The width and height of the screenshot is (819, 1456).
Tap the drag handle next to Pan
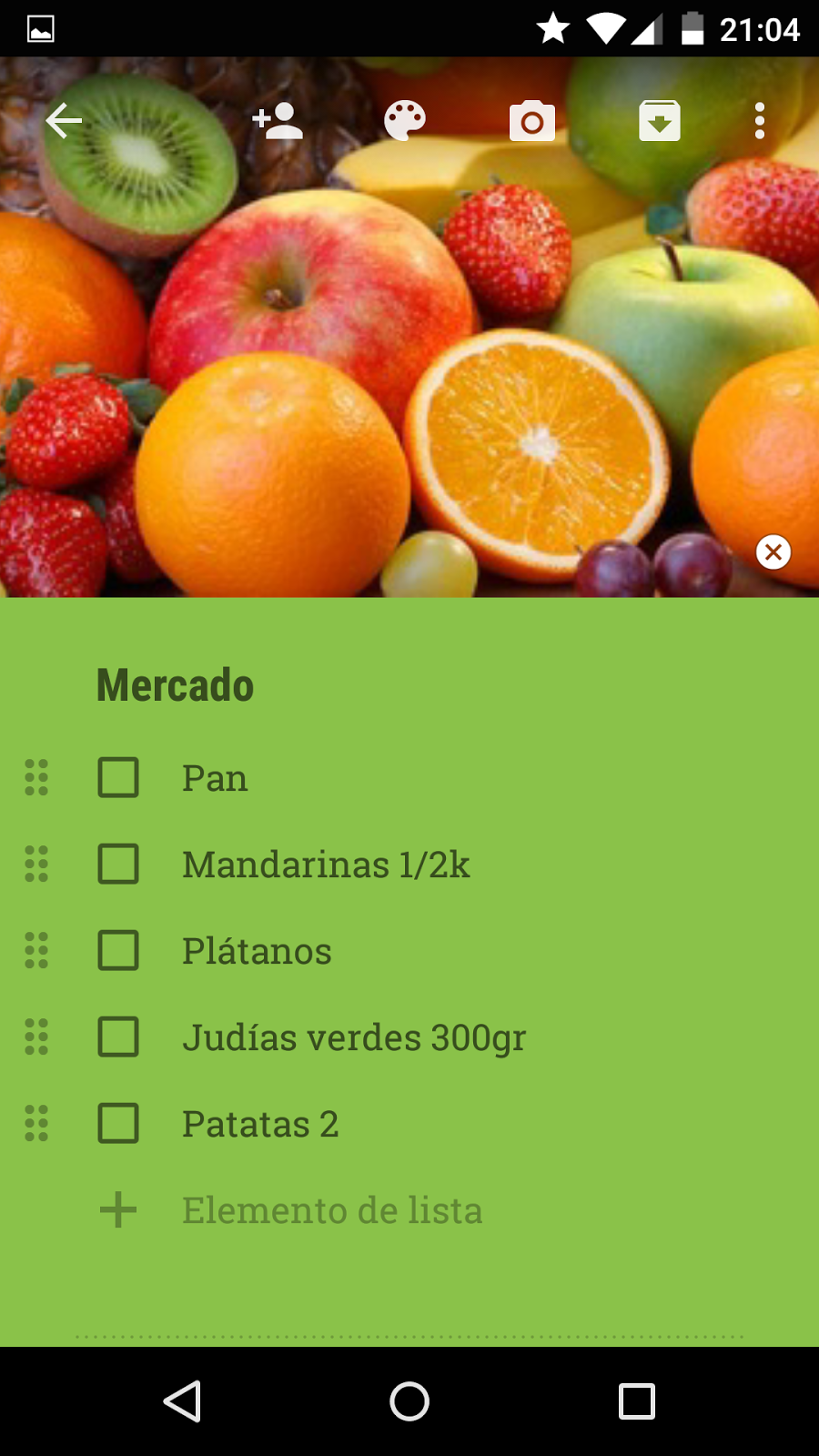35,778
